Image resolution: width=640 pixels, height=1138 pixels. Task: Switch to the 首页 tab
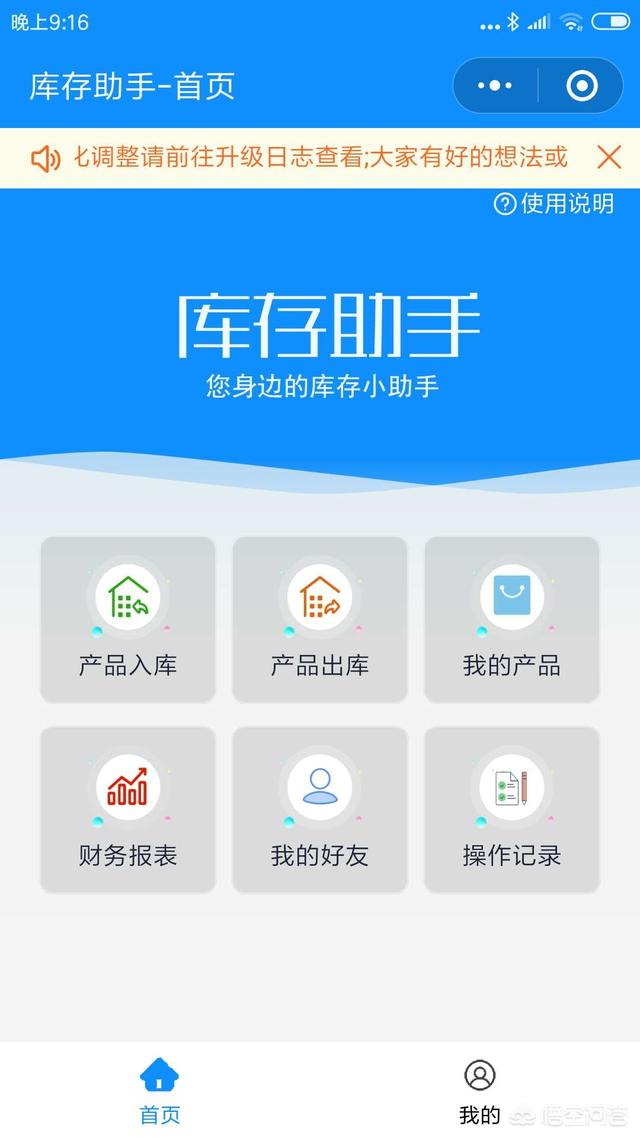160,1090
